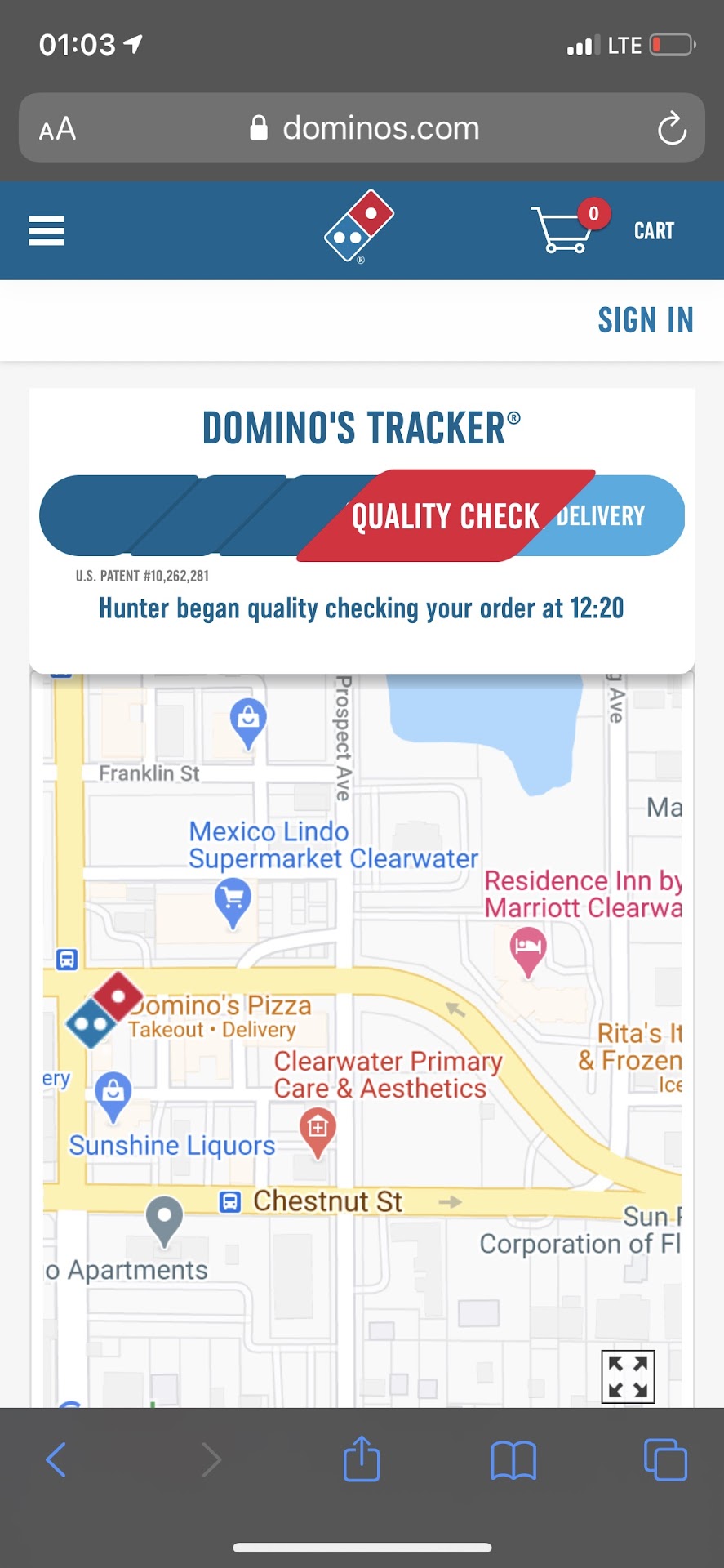Screen dimensions: 724x1568
Task: Reload the dominos.com page
Action: coord(672,128)
